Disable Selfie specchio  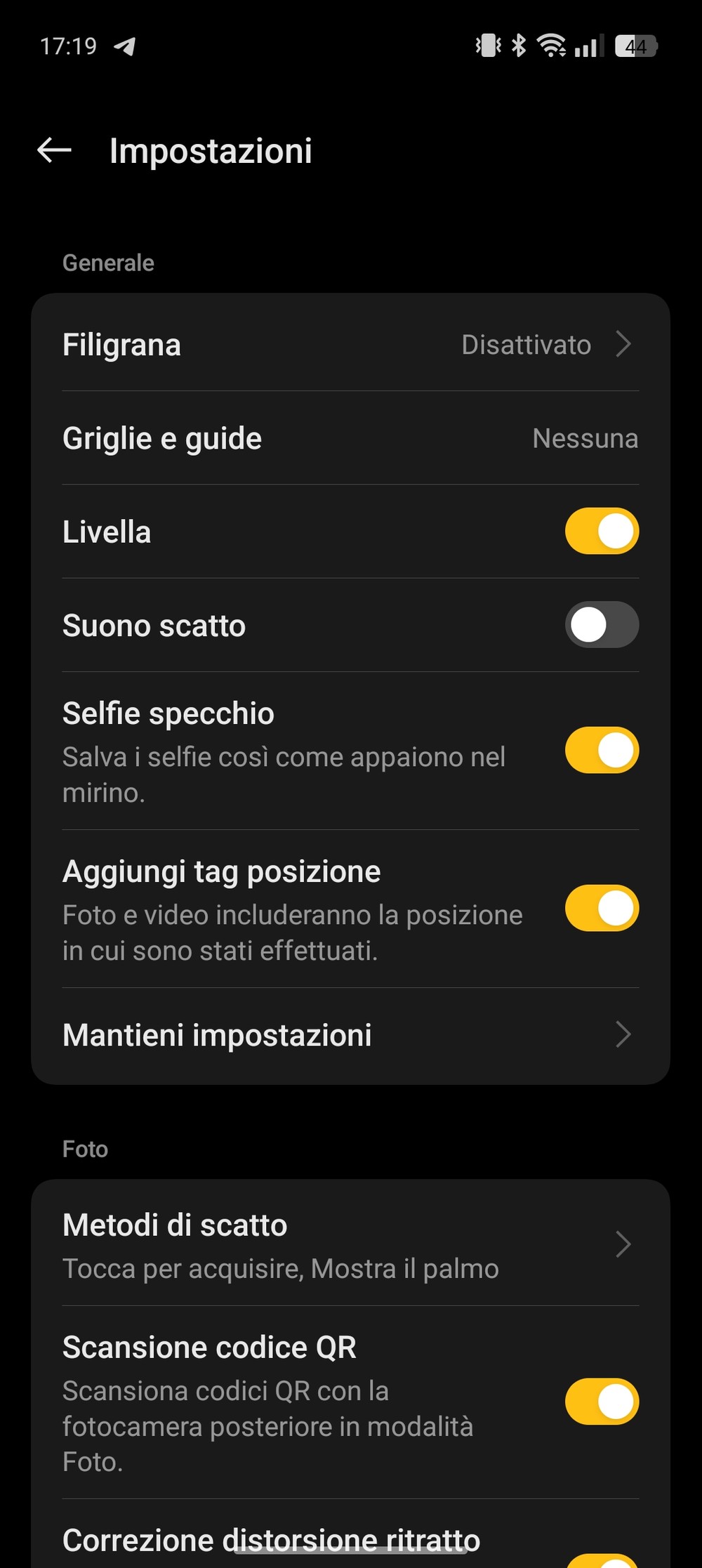point(602,750)
